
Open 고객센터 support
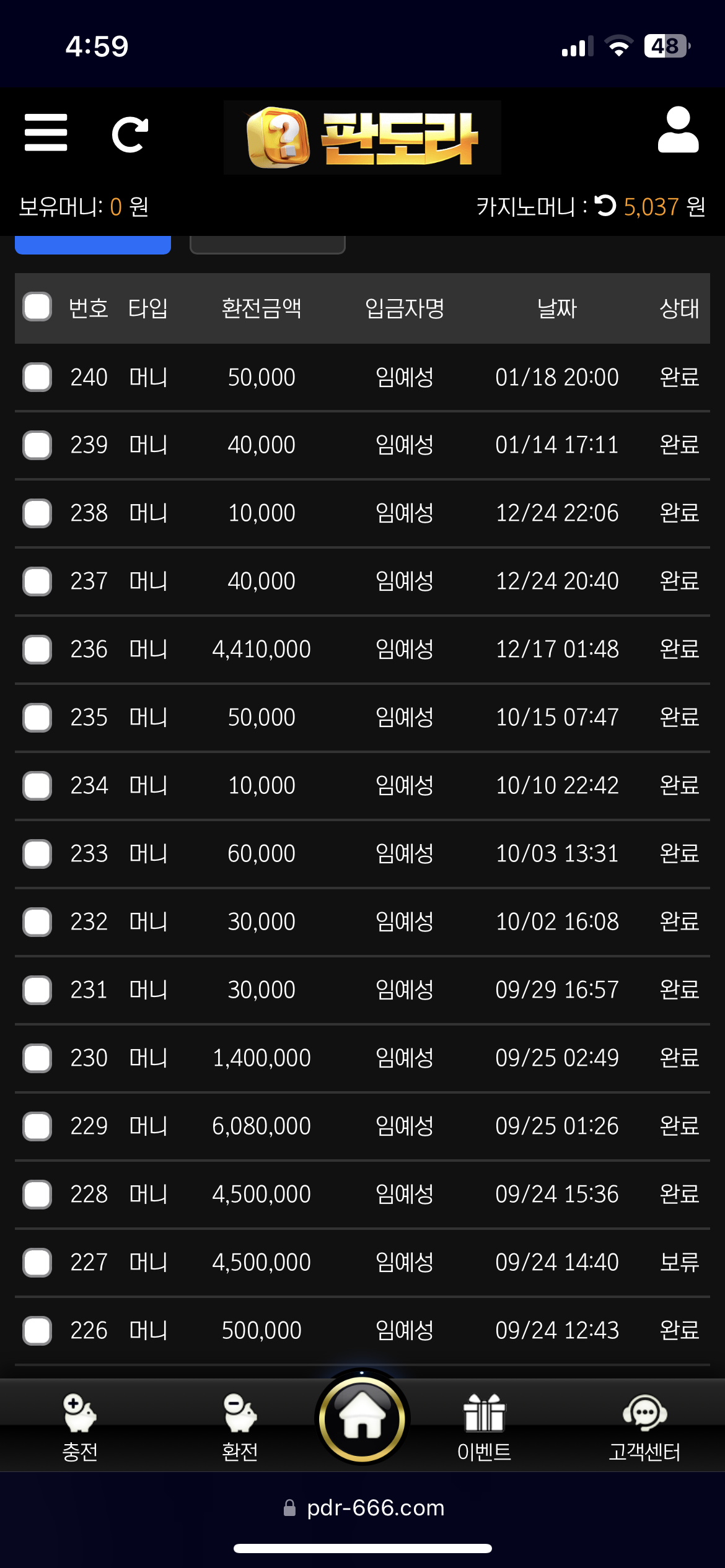tap(644, 1427)
